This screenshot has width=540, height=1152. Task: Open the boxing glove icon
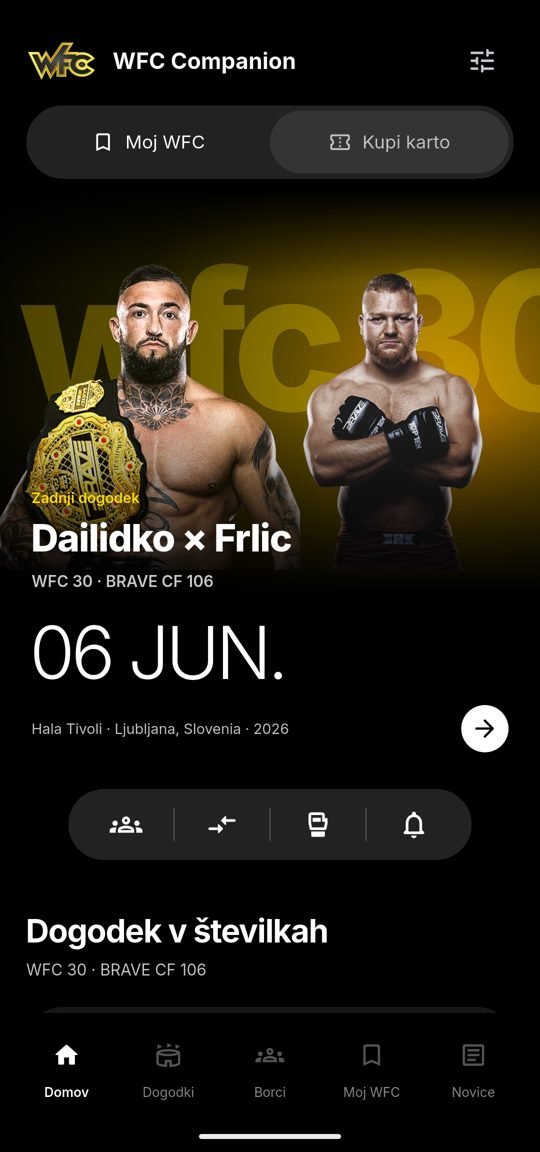(317, 824)
